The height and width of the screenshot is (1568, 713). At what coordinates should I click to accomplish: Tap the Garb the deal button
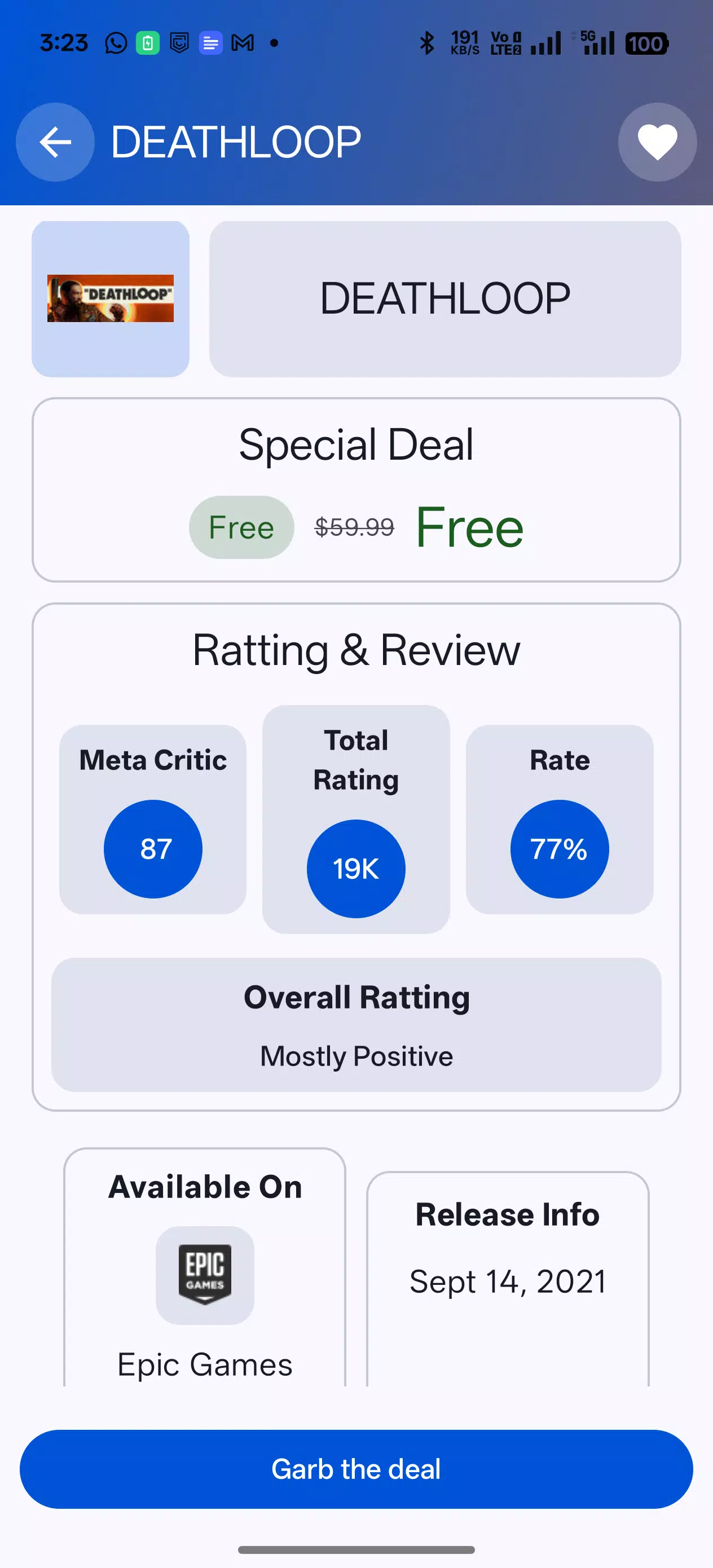356,1469
